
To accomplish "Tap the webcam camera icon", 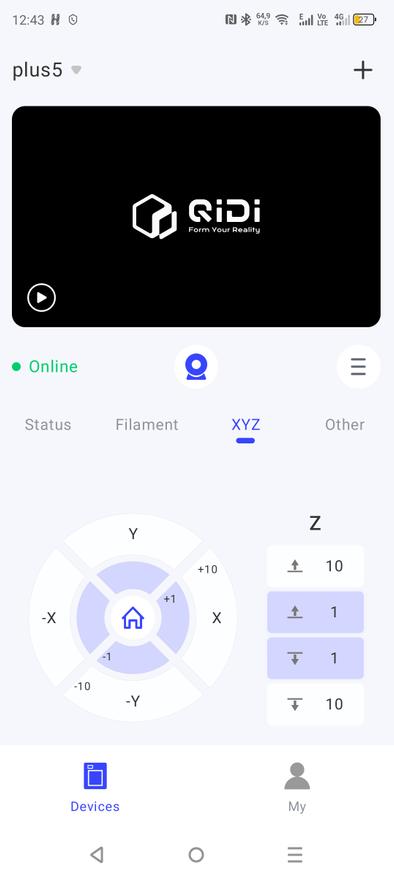I will pos(196,367).
